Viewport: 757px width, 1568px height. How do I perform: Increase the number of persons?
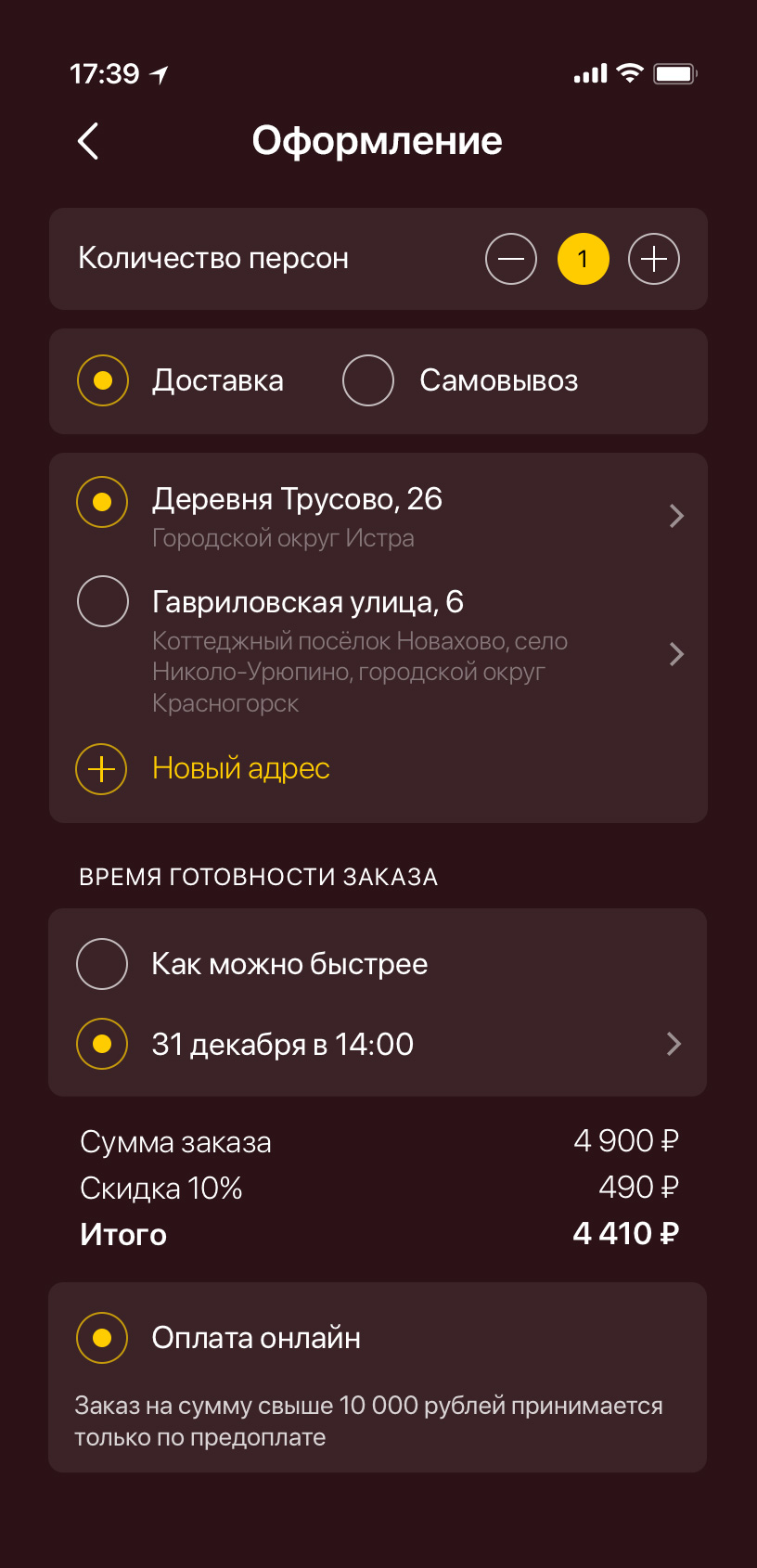[654, 259]
